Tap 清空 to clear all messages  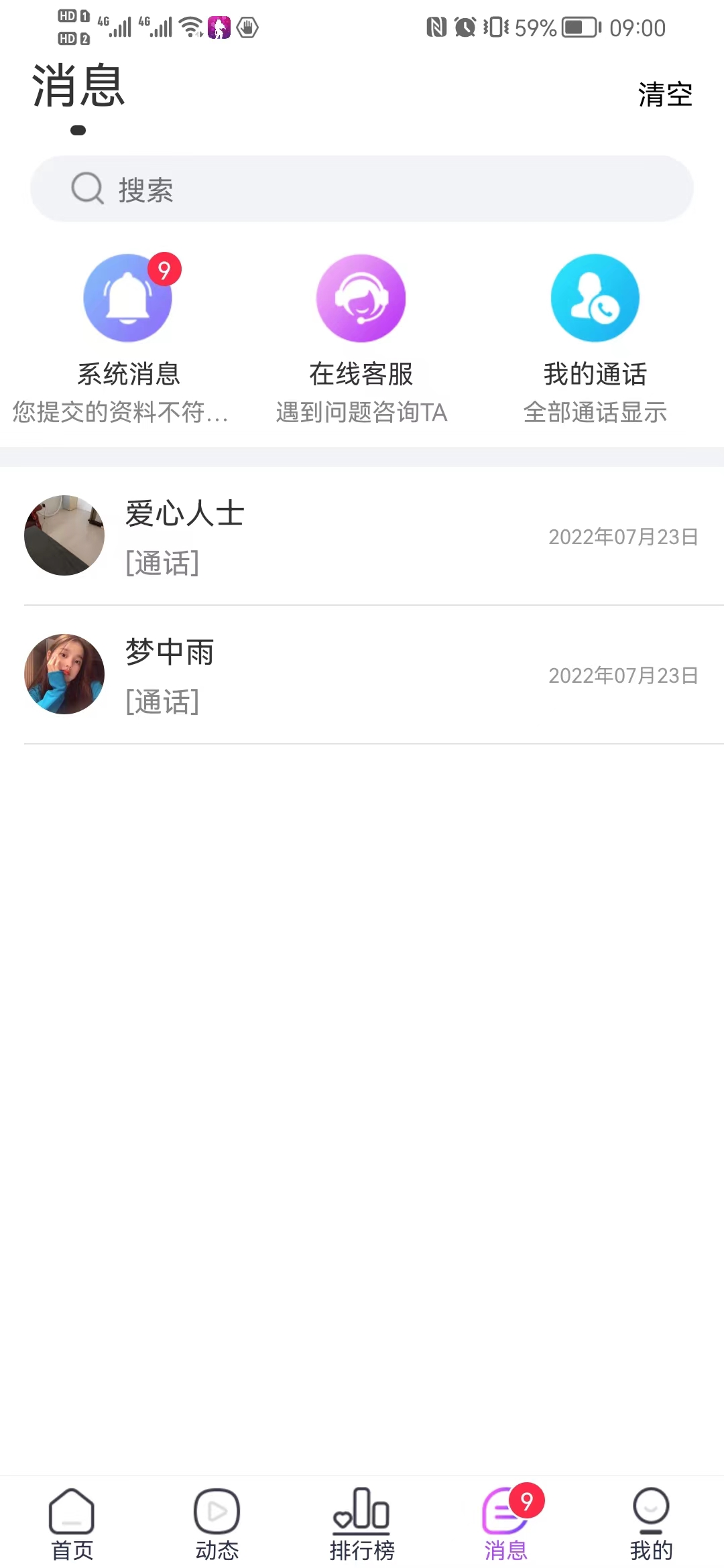click(664, 94)
